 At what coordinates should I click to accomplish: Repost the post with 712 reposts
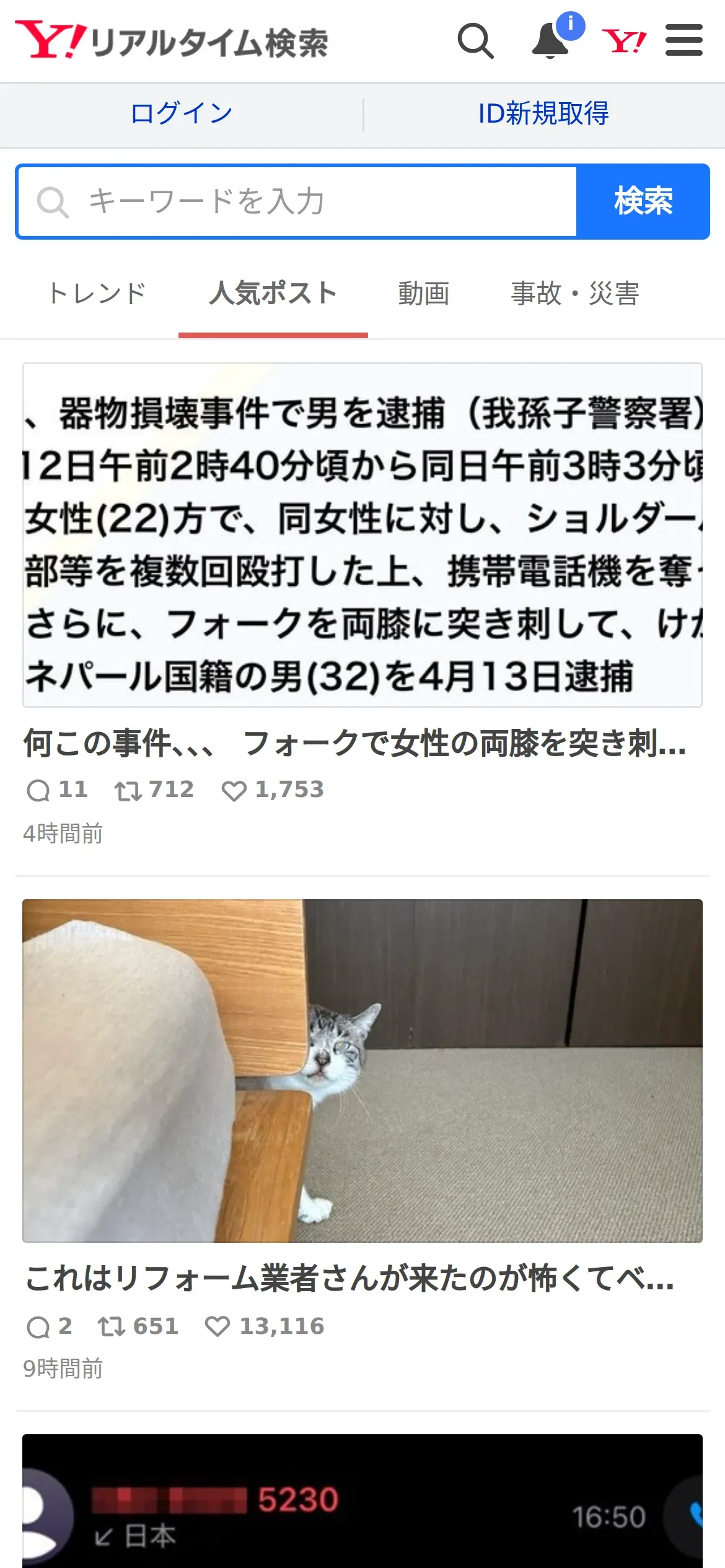coord(128,791)
